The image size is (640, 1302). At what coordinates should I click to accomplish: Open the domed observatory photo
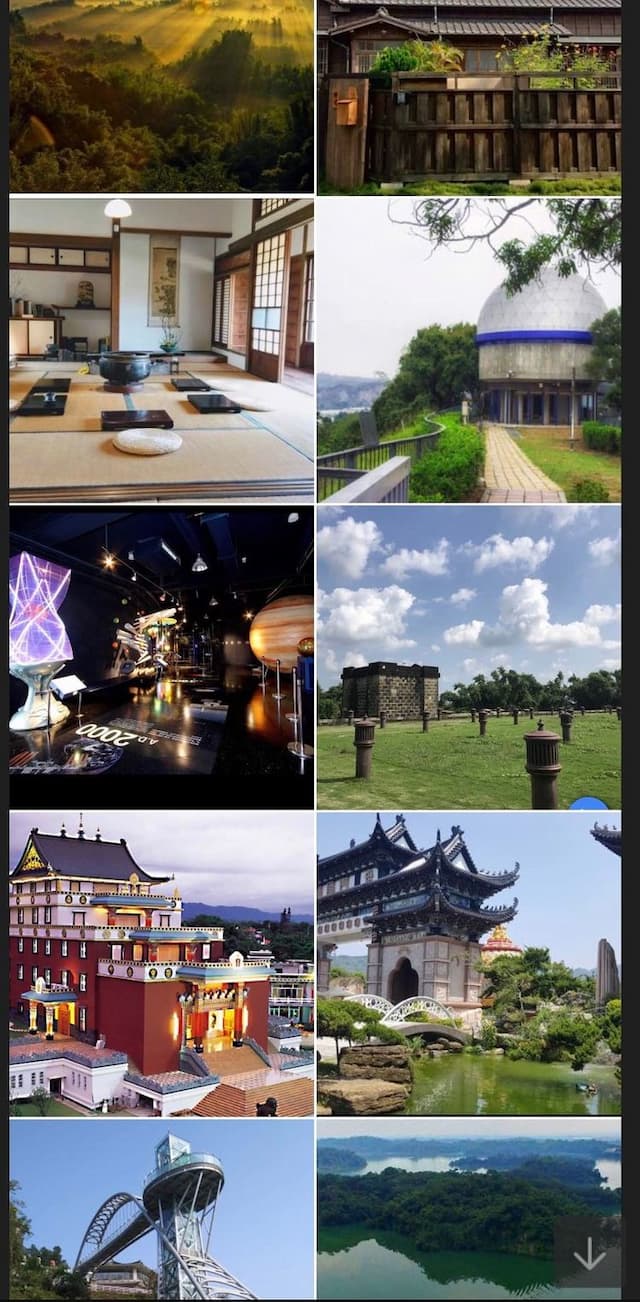(468, 349)
